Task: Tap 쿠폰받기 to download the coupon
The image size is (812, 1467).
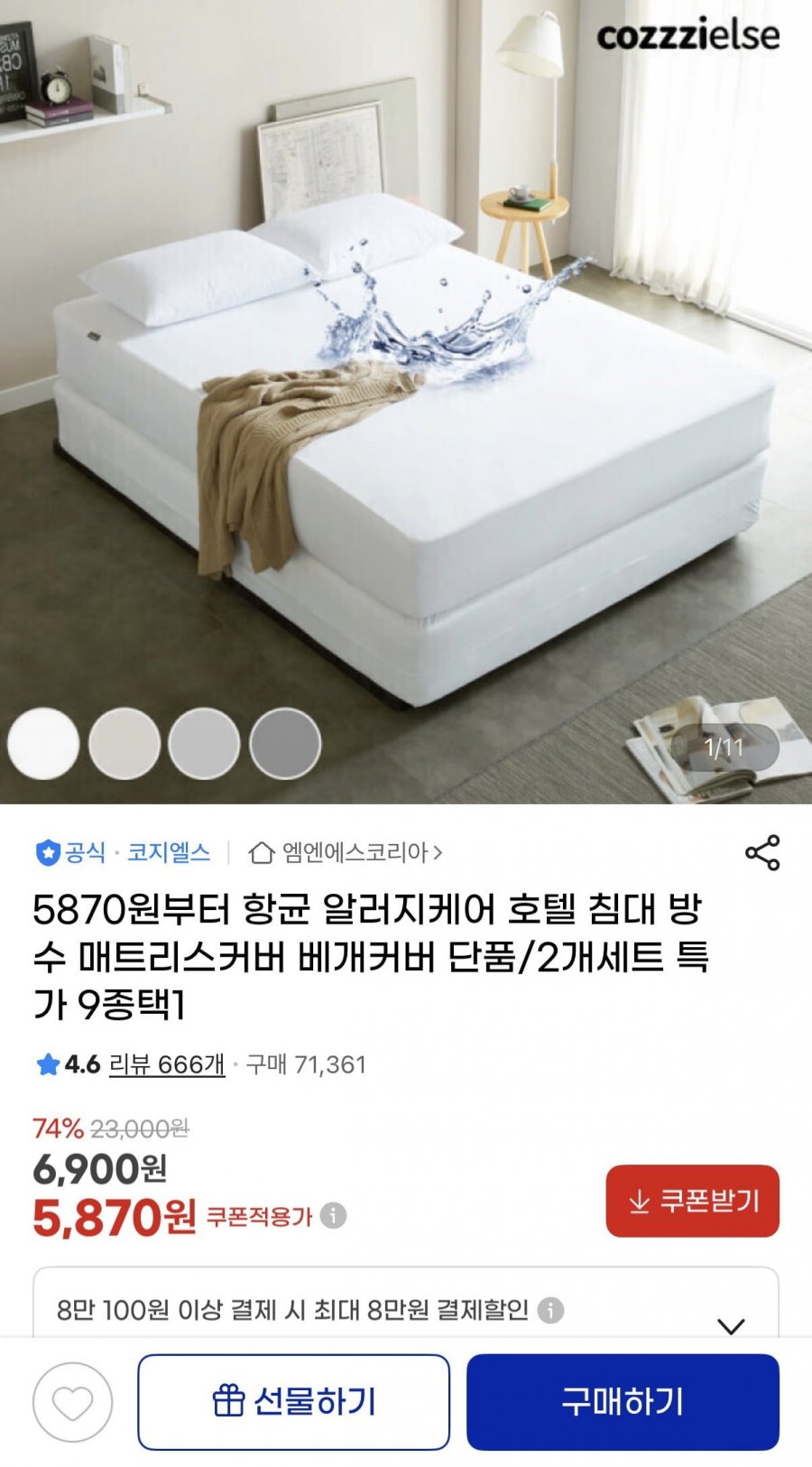Action: 692,1201
